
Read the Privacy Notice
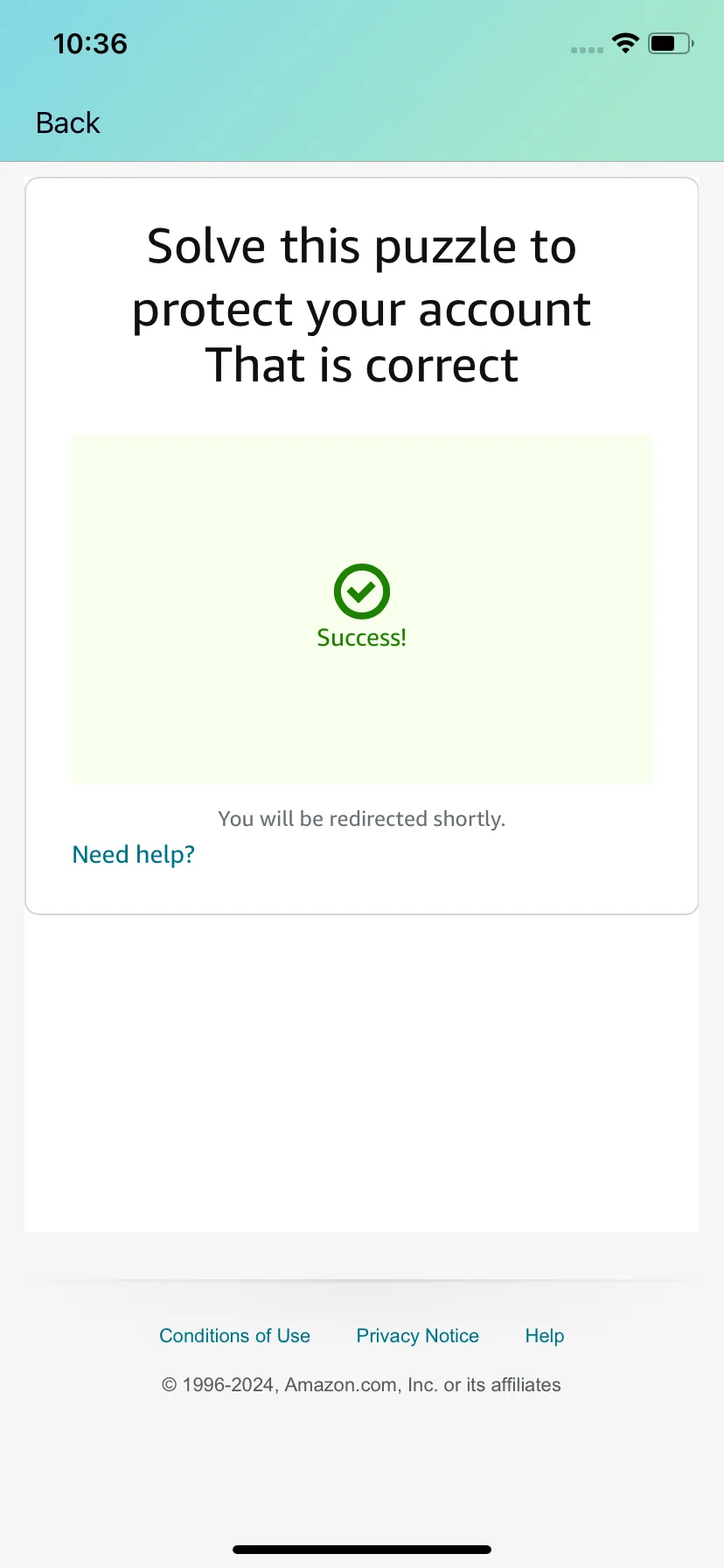[417, 1335]
